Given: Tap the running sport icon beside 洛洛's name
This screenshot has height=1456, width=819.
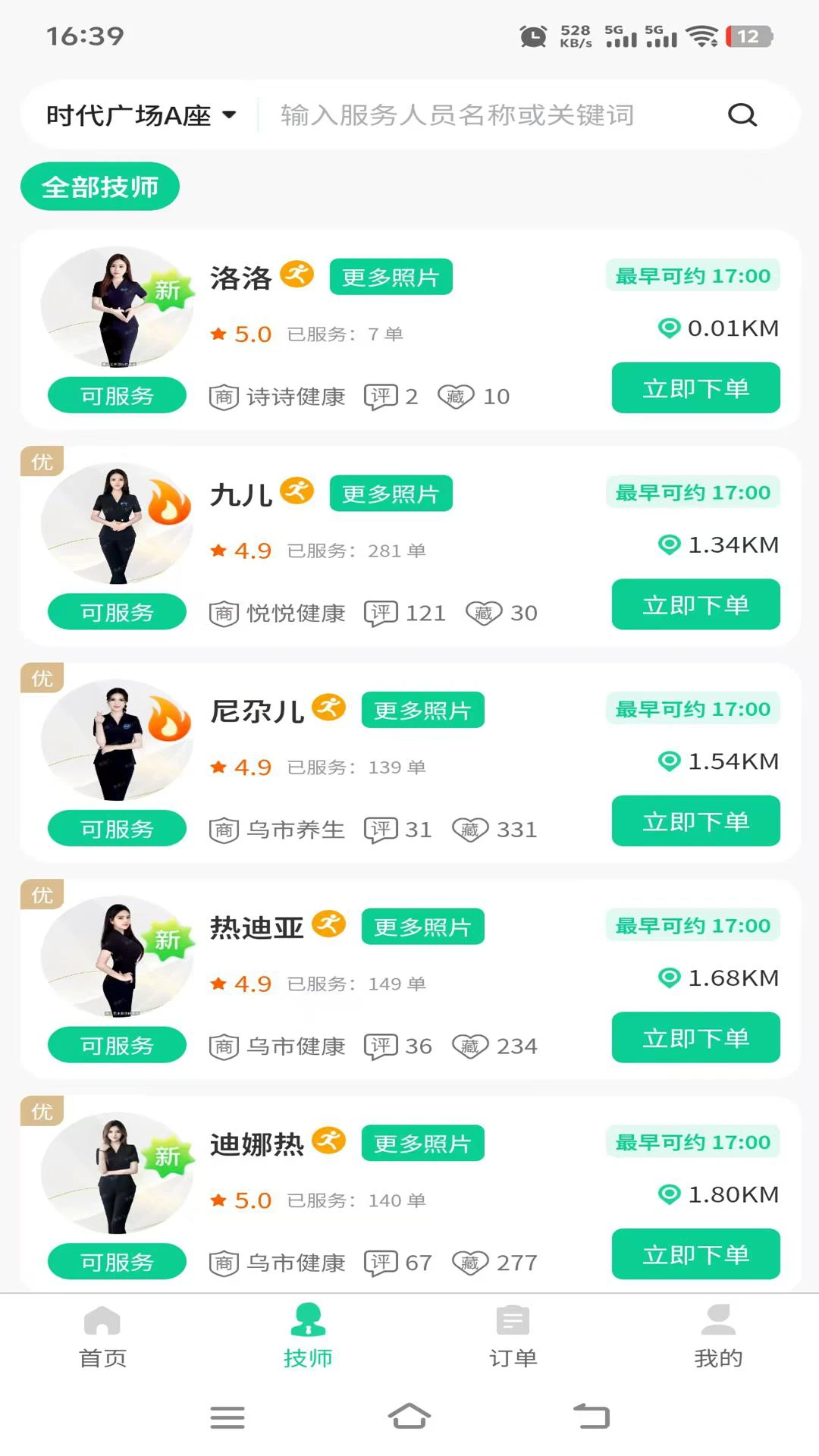Looking at the screenshot, I should click(x=299, y=275).
